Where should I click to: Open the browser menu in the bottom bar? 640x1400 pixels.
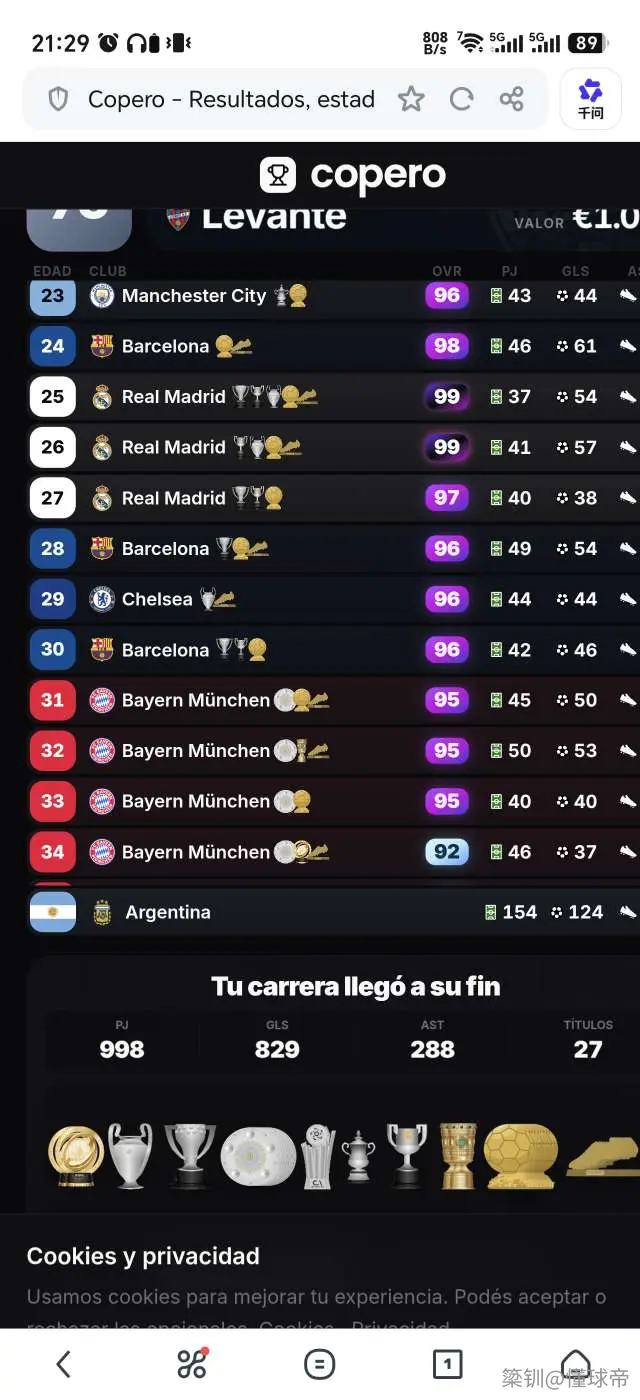click(319, 1364)
